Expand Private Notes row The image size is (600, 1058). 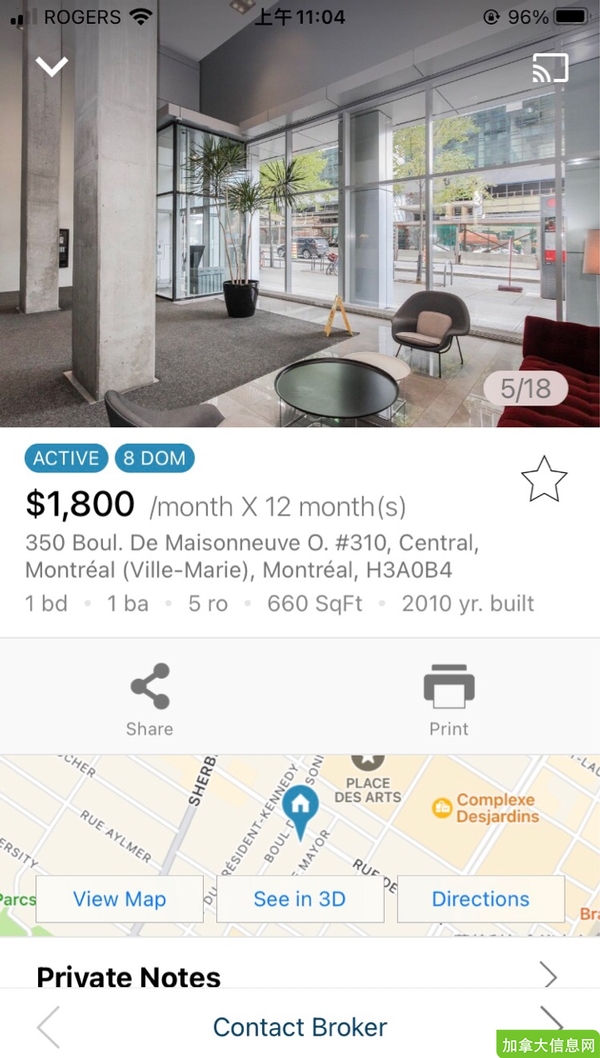click(x=300, y=976)
